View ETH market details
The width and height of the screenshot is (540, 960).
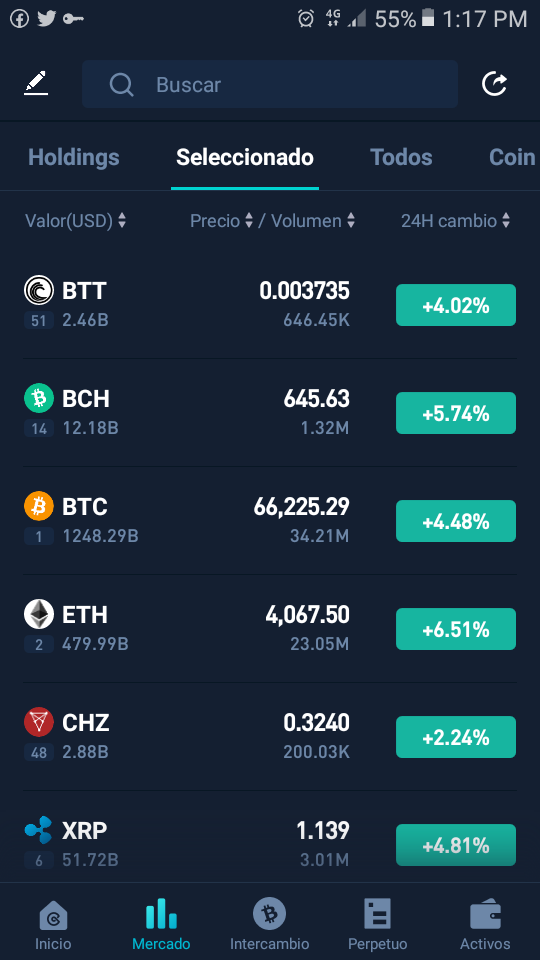270,629
